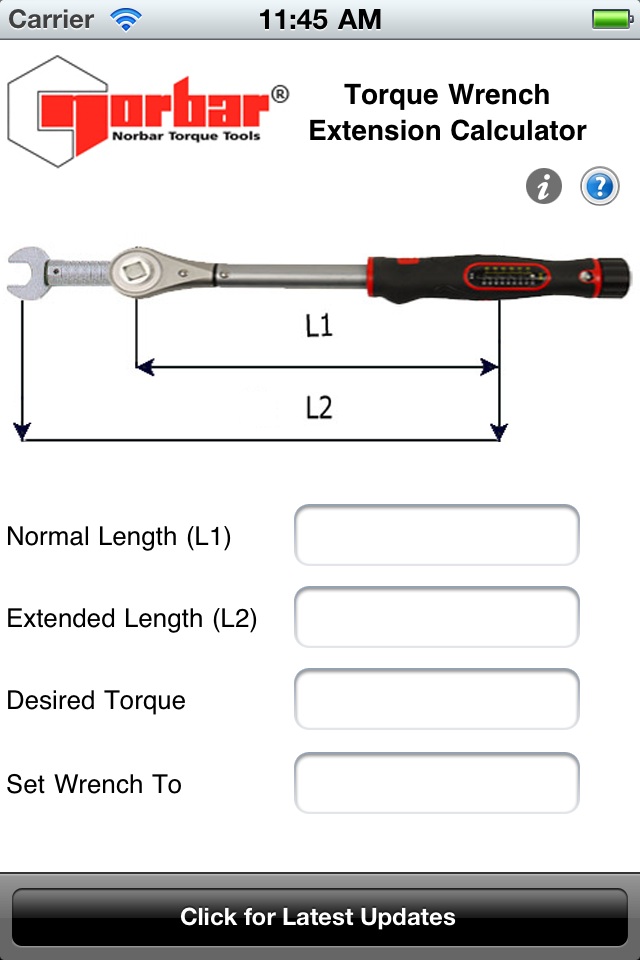
Task: Open the help question mark icon
Action: (600, 187)
